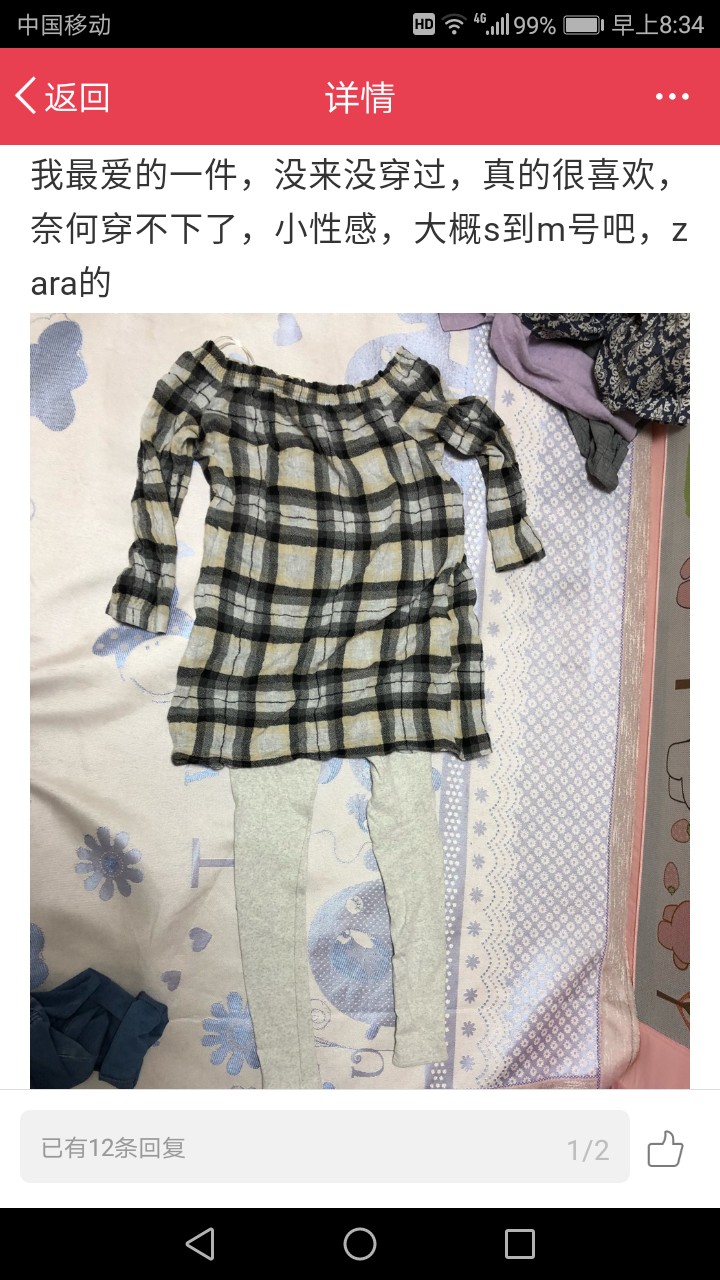
Task: Tap the system back navigation button
Action: pos(200,1244)
